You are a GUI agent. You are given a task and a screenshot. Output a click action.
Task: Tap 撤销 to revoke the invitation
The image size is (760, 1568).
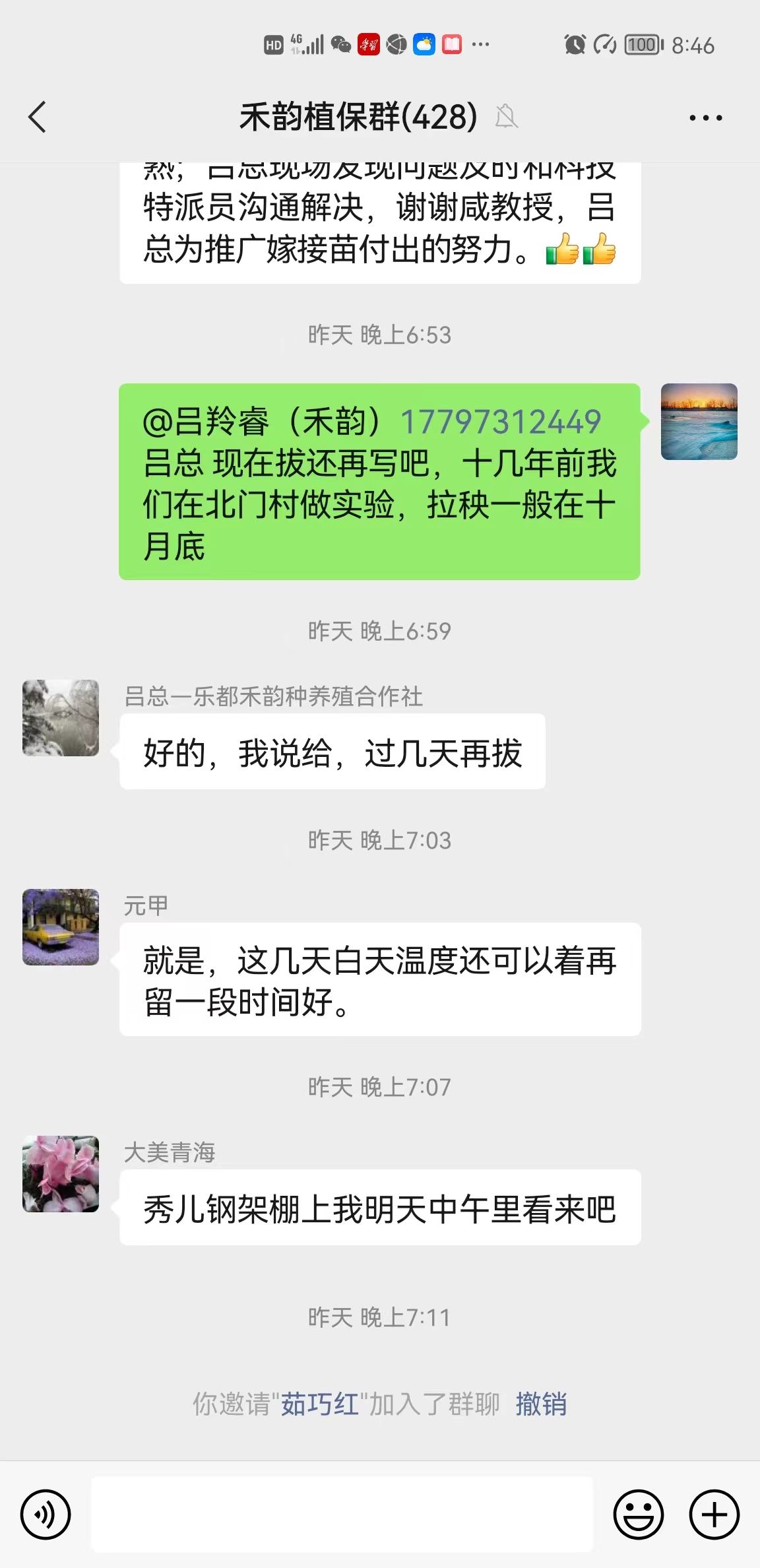click(541, 1404)
